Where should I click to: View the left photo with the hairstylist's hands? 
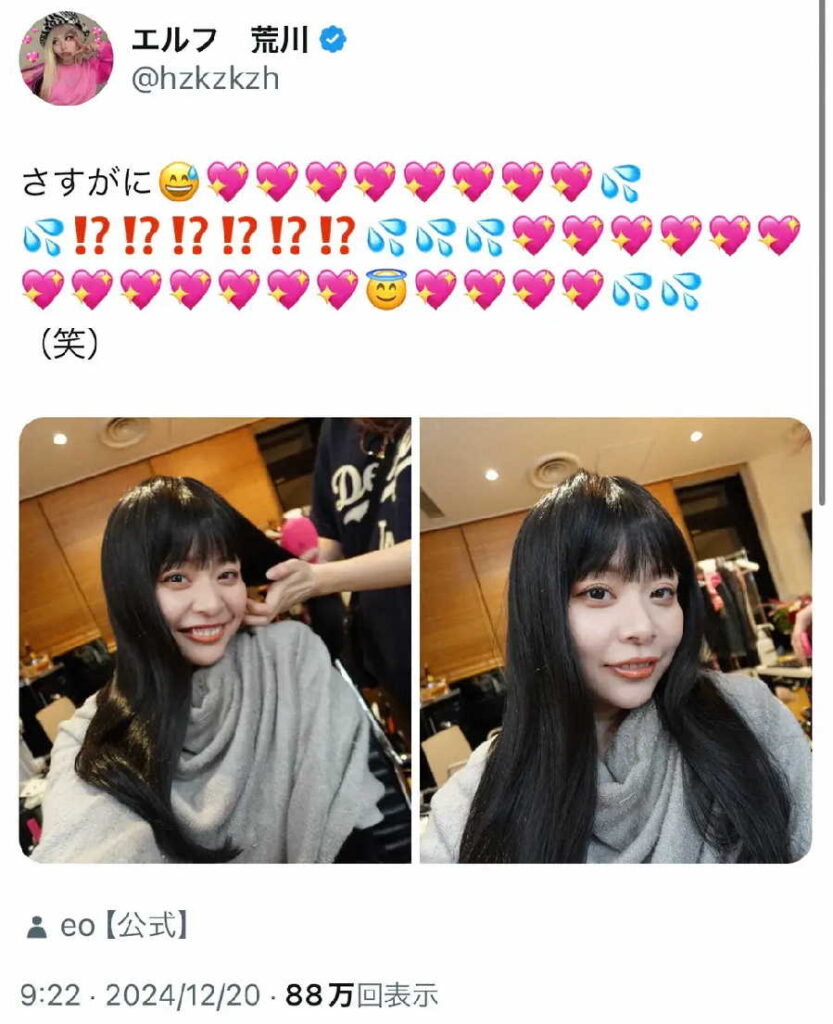click(x=215, y=640)
